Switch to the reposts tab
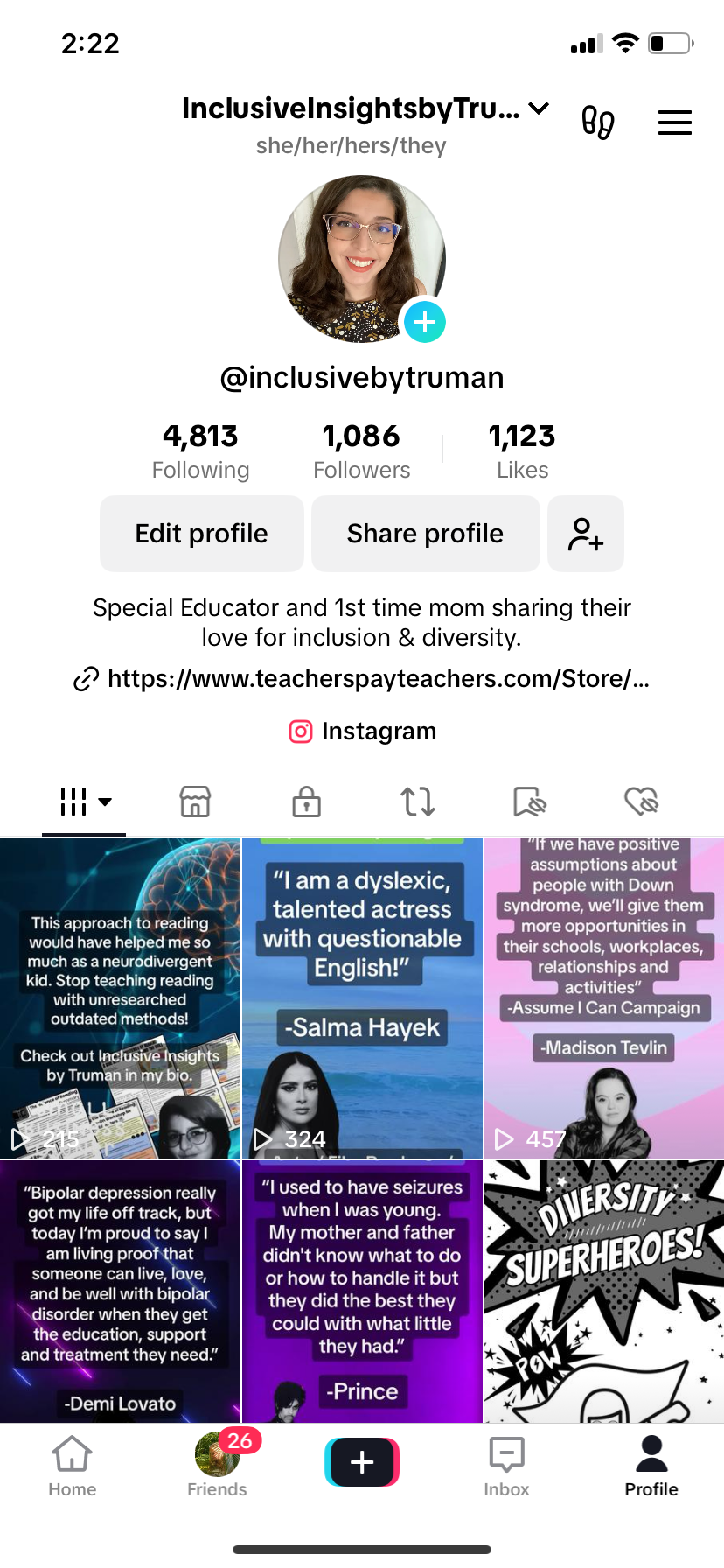This screenshot has height=1568, width=724. (418, 801)
